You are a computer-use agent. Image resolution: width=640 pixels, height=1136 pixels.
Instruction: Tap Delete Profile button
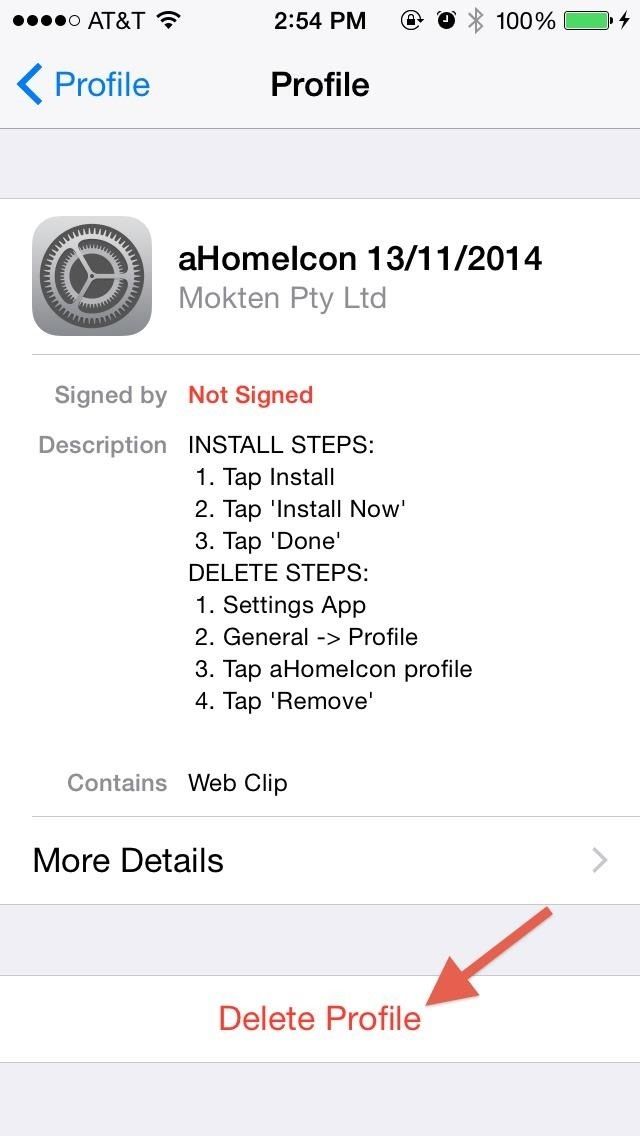pos(320,1019)
